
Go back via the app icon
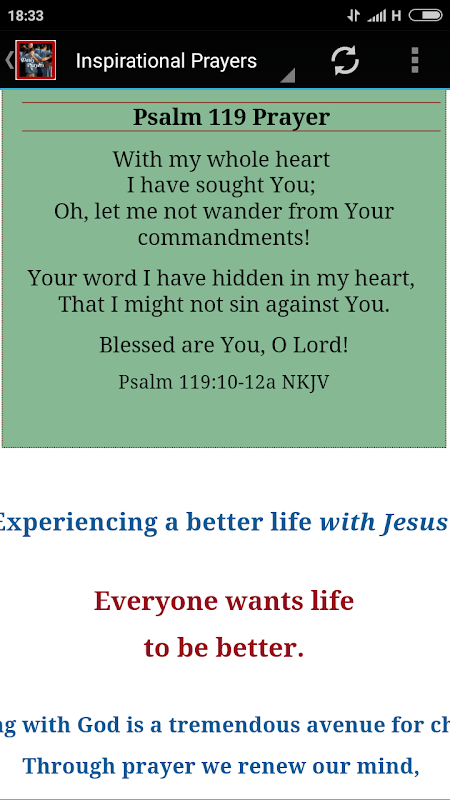click(31, 60)
